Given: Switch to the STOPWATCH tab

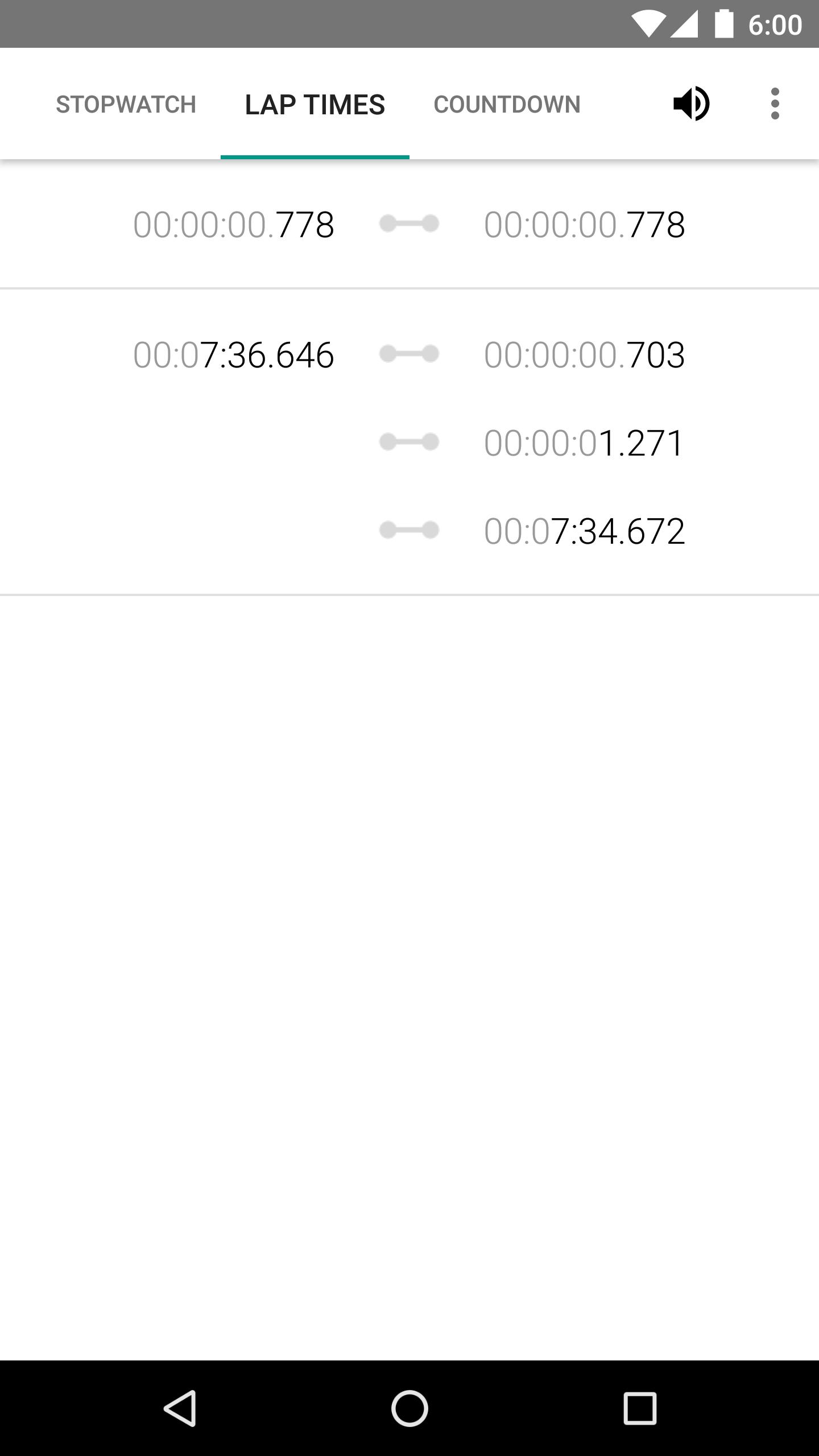Looking at the screenshot, I should 126,104.
